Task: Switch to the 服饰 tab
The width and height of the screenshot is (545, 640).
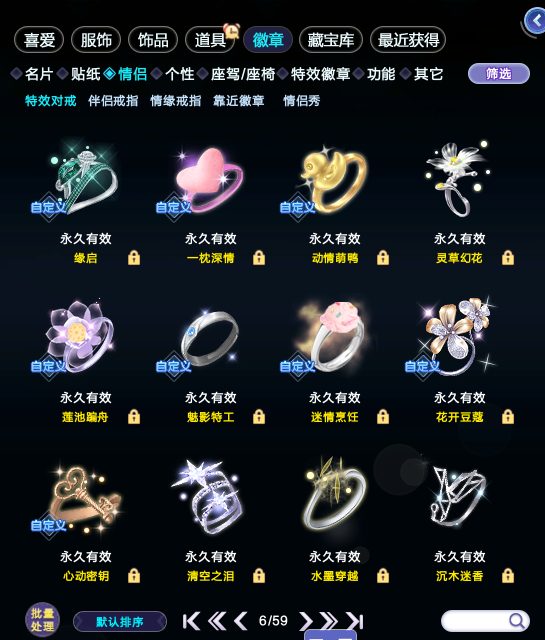Action: click(96, 40)
